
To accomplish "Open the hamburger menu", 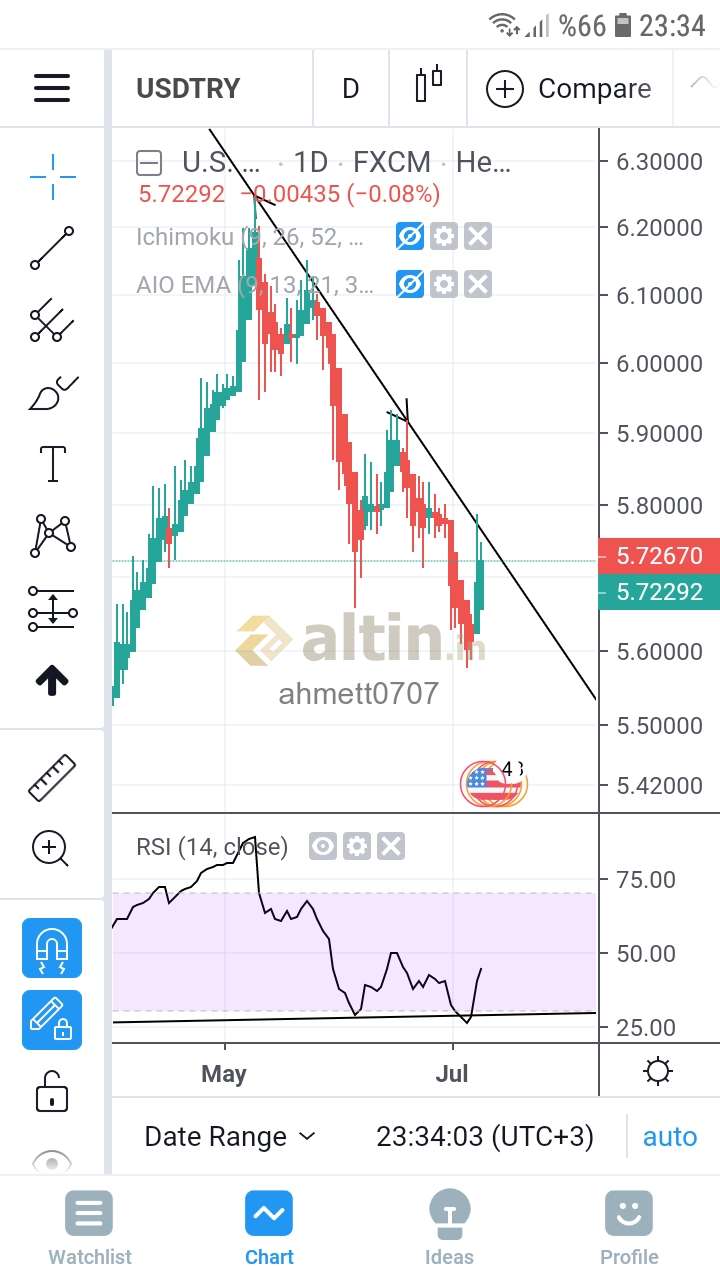I will point(52,88).
